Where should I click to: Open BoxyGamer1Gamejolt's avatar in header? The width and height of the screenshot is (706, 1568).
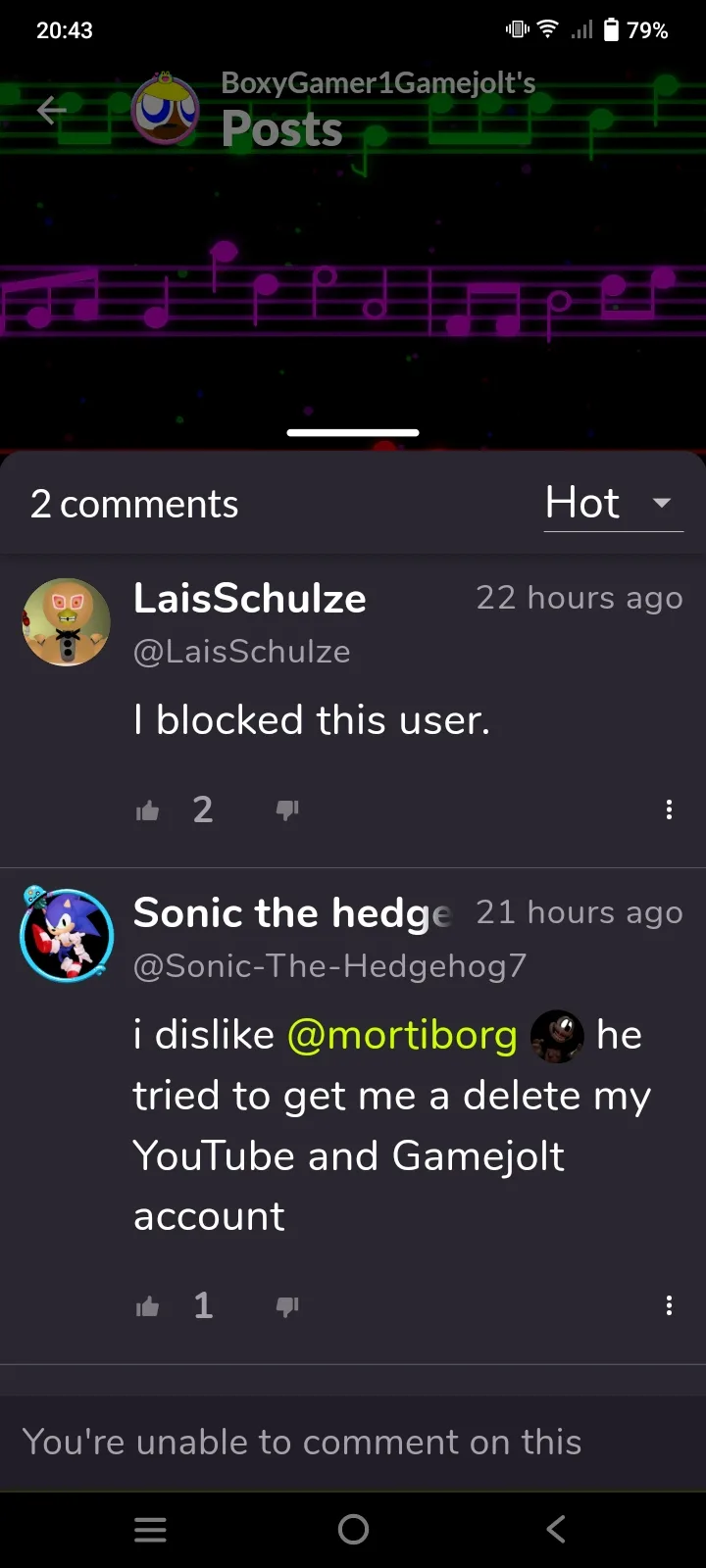[x=166, y=110]
